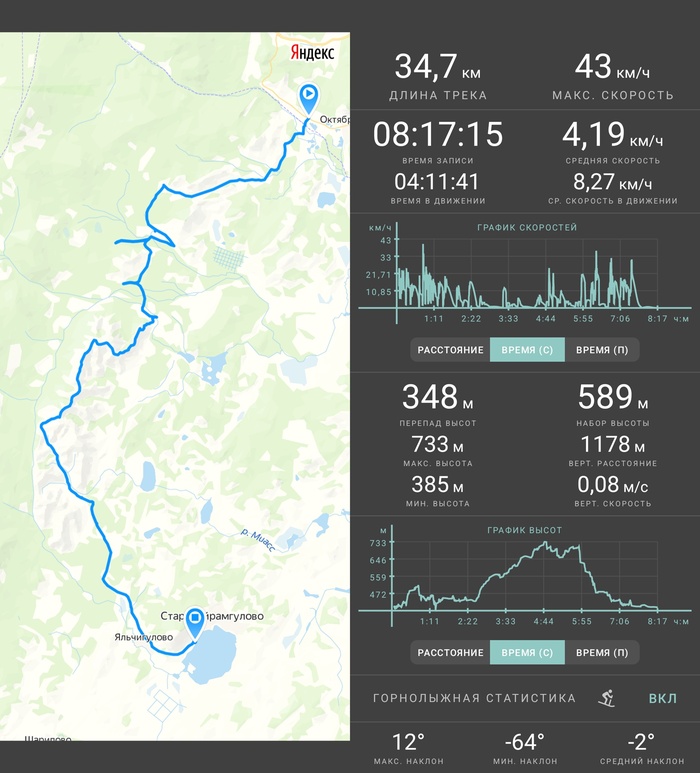Select Расстояние under the altitude graph
The height and width of the screenshot is (773, 700).
pos(450,653)
